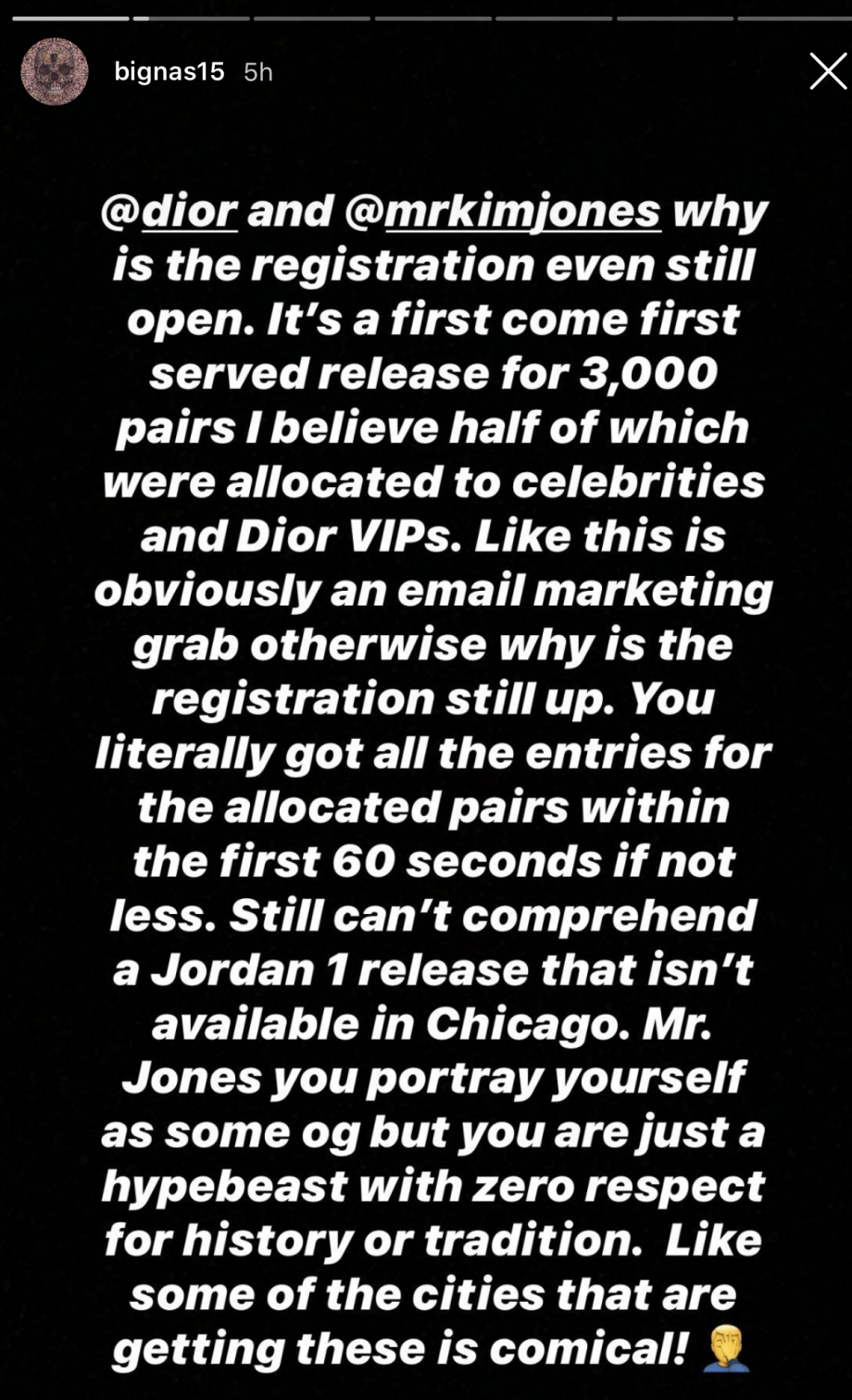Open the @dior mention
Image resolution: width=852 pixels, height=1400 pixels.
pos(169,212)
